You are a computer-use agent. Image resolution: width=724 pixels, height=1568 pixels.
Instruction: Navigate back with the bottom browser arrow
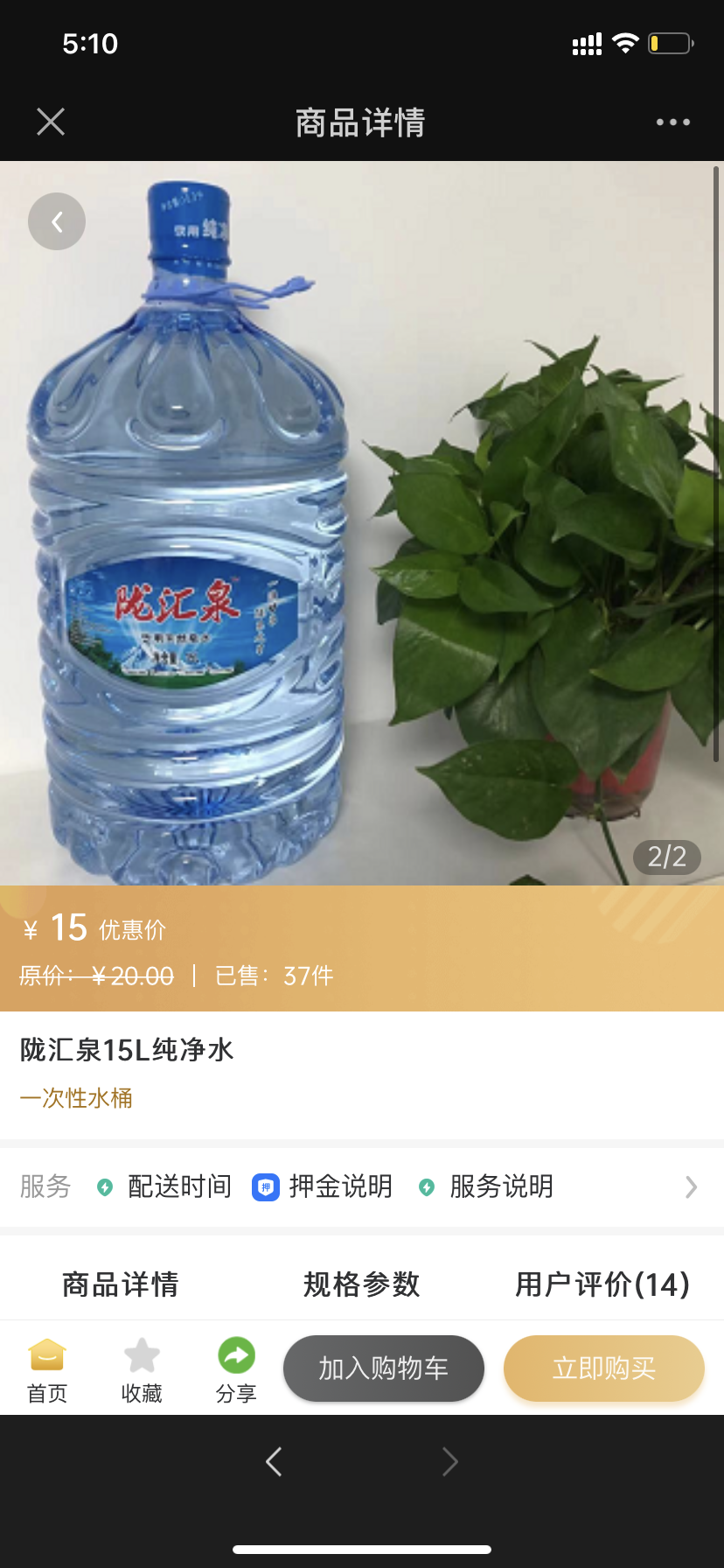(274, 1461)
